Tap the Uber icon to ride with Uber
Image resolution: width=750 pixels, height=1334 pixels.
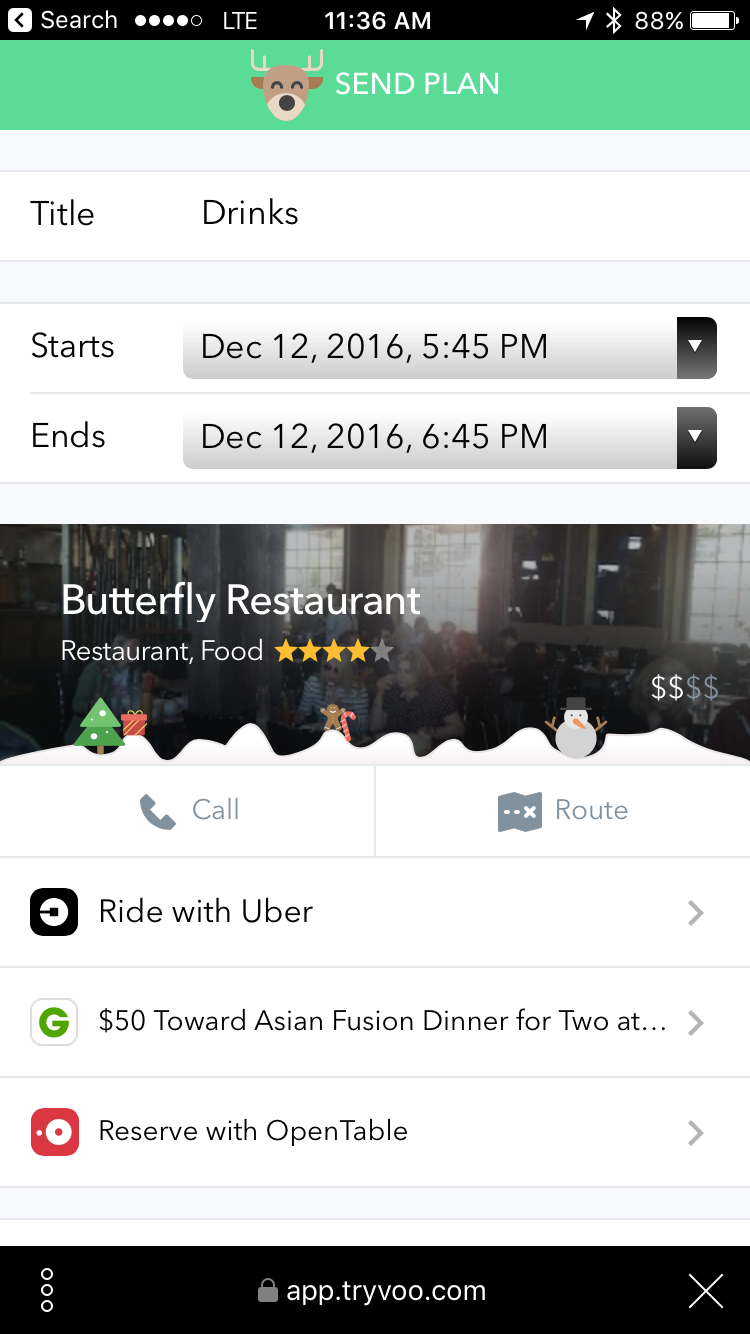[x=54, y=911]
